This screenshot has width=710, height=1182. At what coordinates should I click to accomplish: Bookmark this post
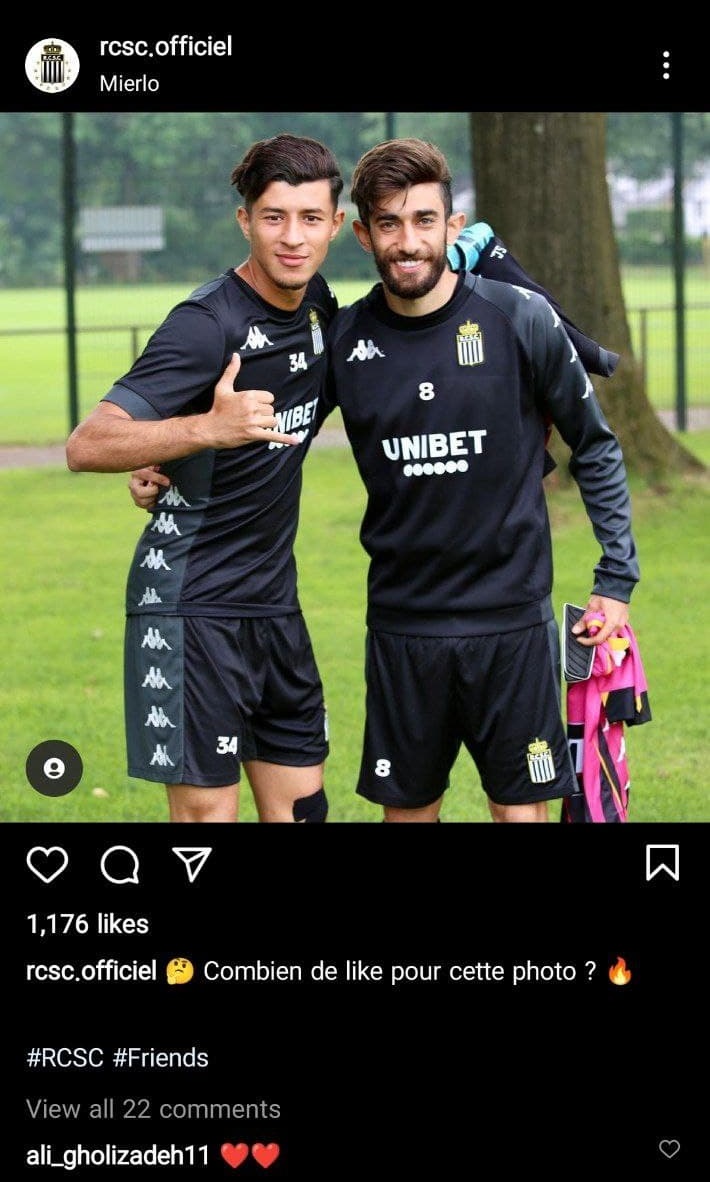(662, 863)
